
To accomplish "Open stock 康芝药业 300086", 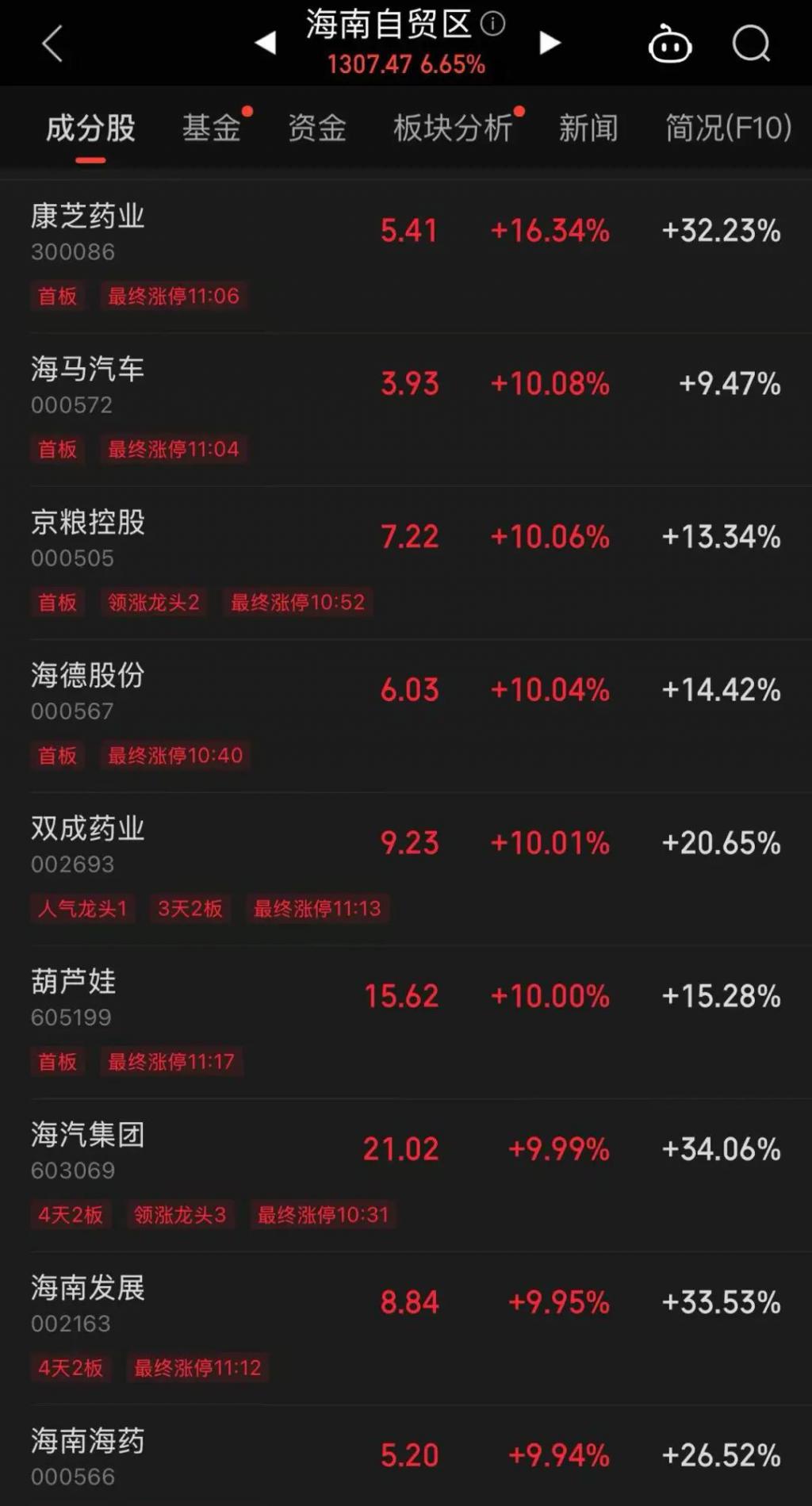I will pos(406,256).
